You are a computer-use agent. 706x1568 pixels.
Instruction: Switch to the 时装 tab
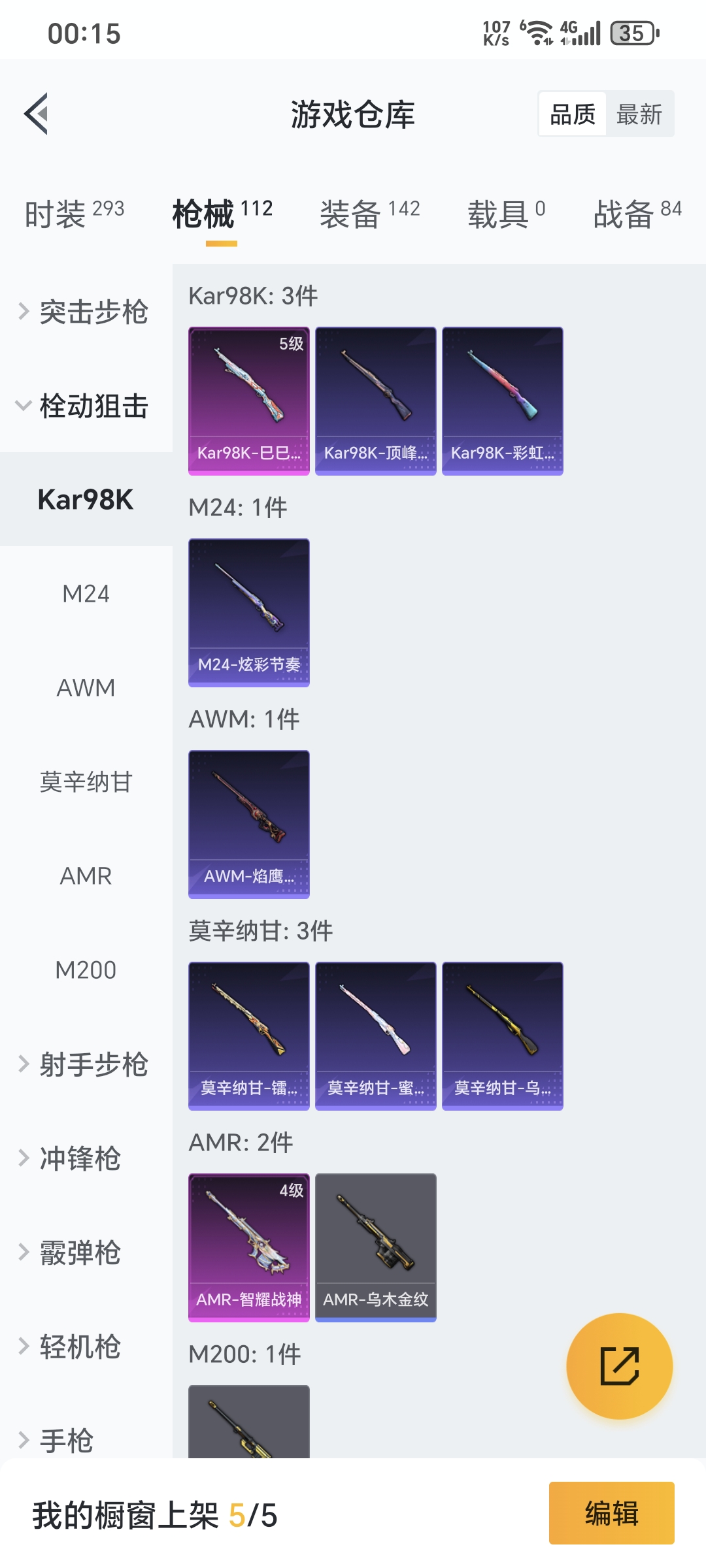click(x=74, y=214)
